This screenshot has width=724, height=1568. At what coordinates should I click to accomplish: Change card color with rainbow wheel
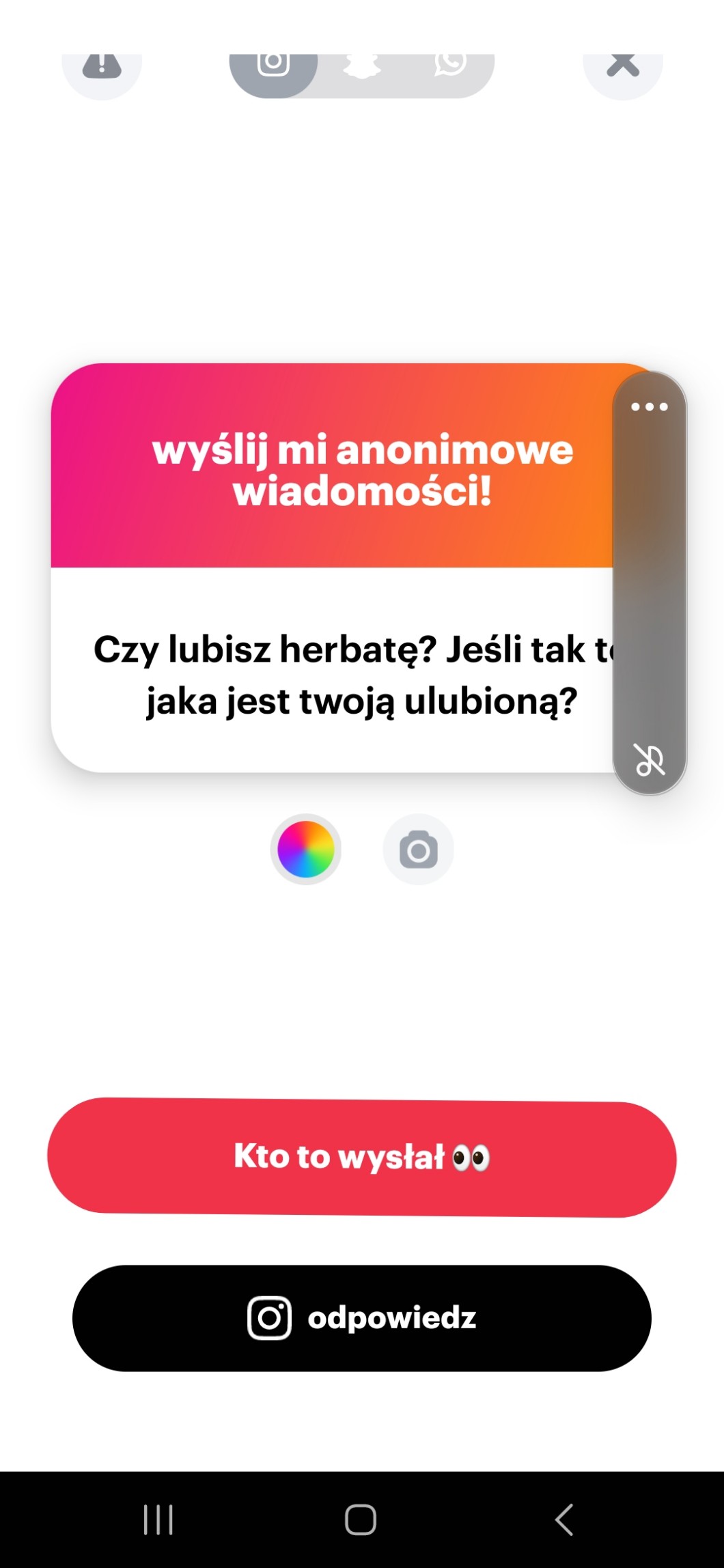click(305, 849)
